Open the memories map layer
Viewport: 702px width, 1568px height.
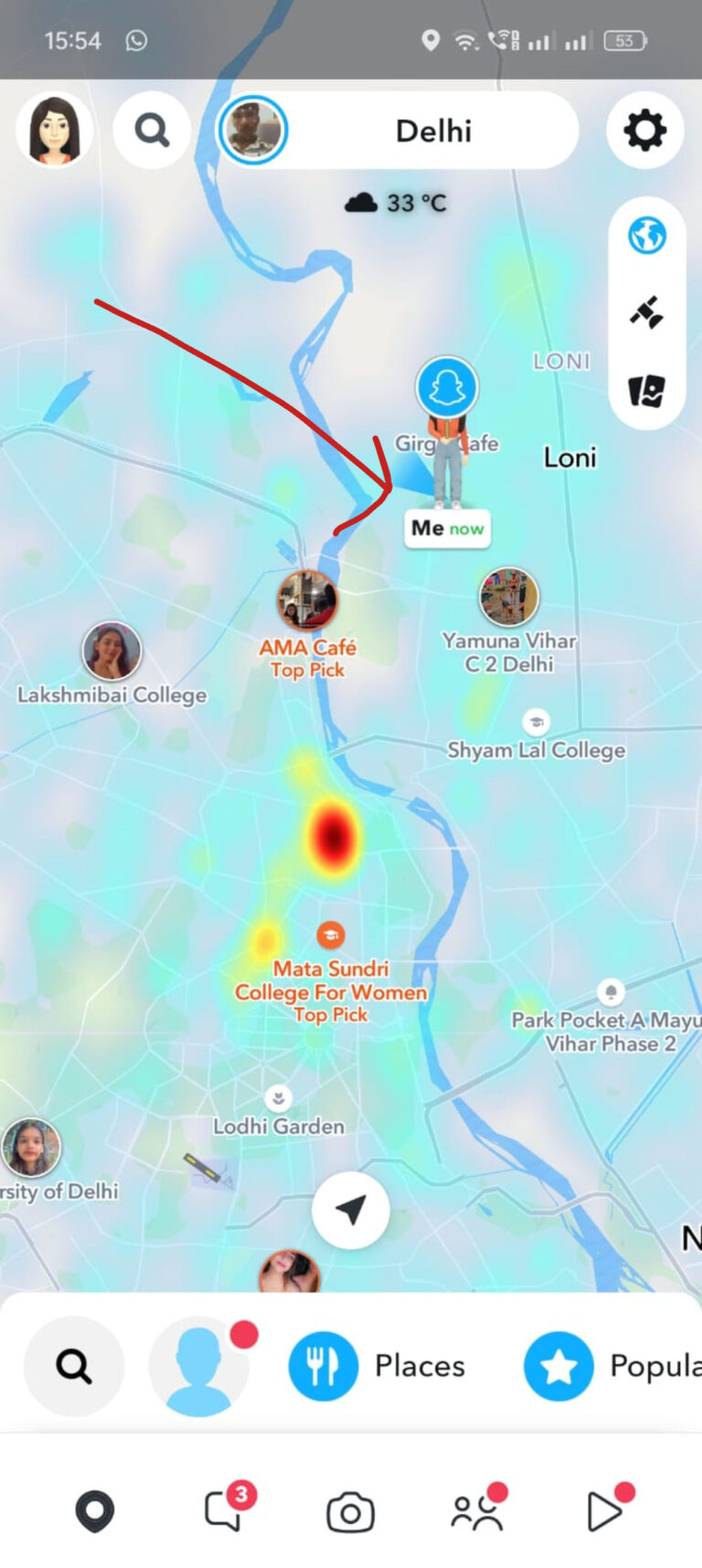coord(646,391)
